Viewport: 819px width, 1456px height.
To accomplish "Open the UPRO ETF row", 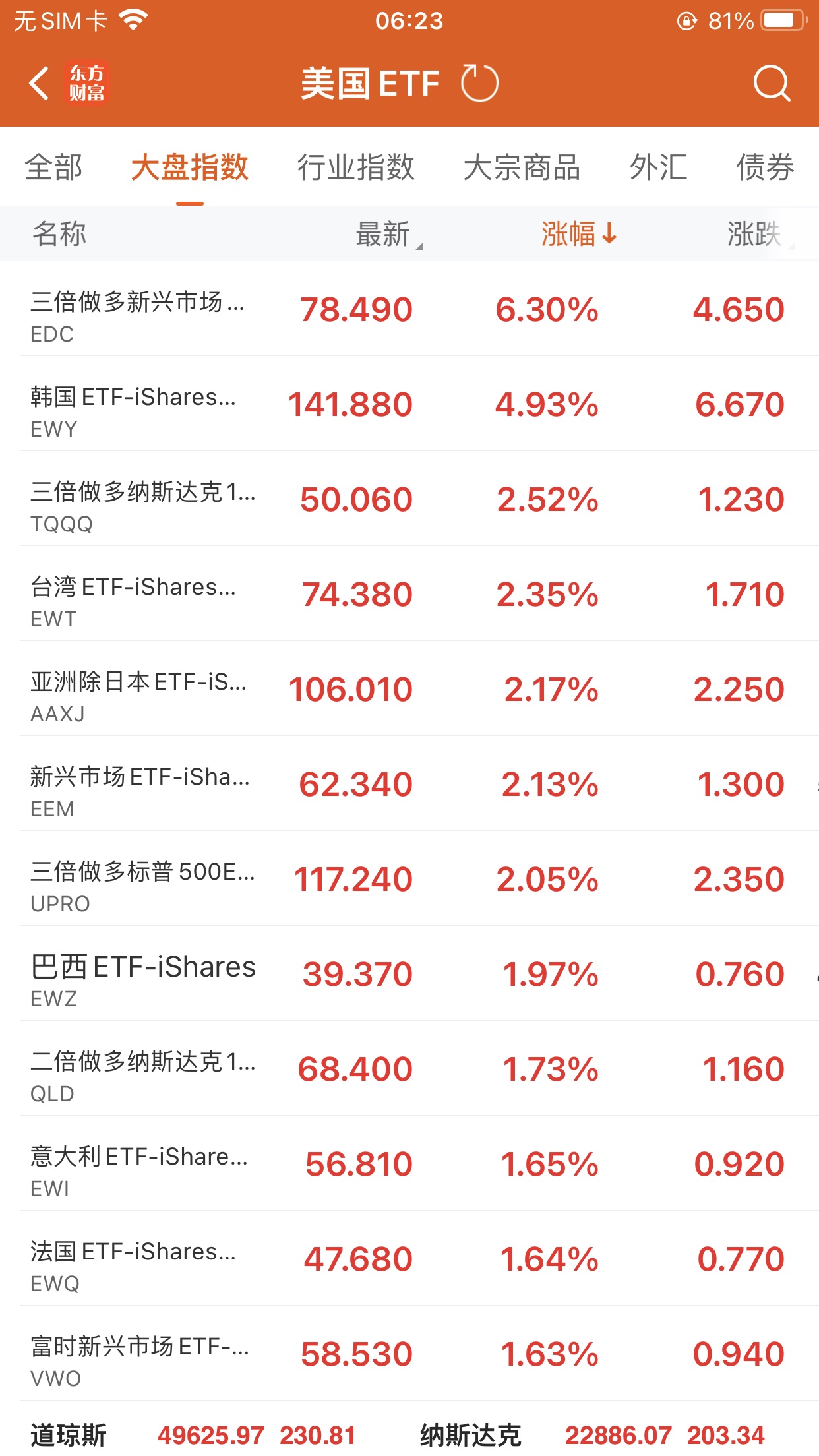I will 409,880.
